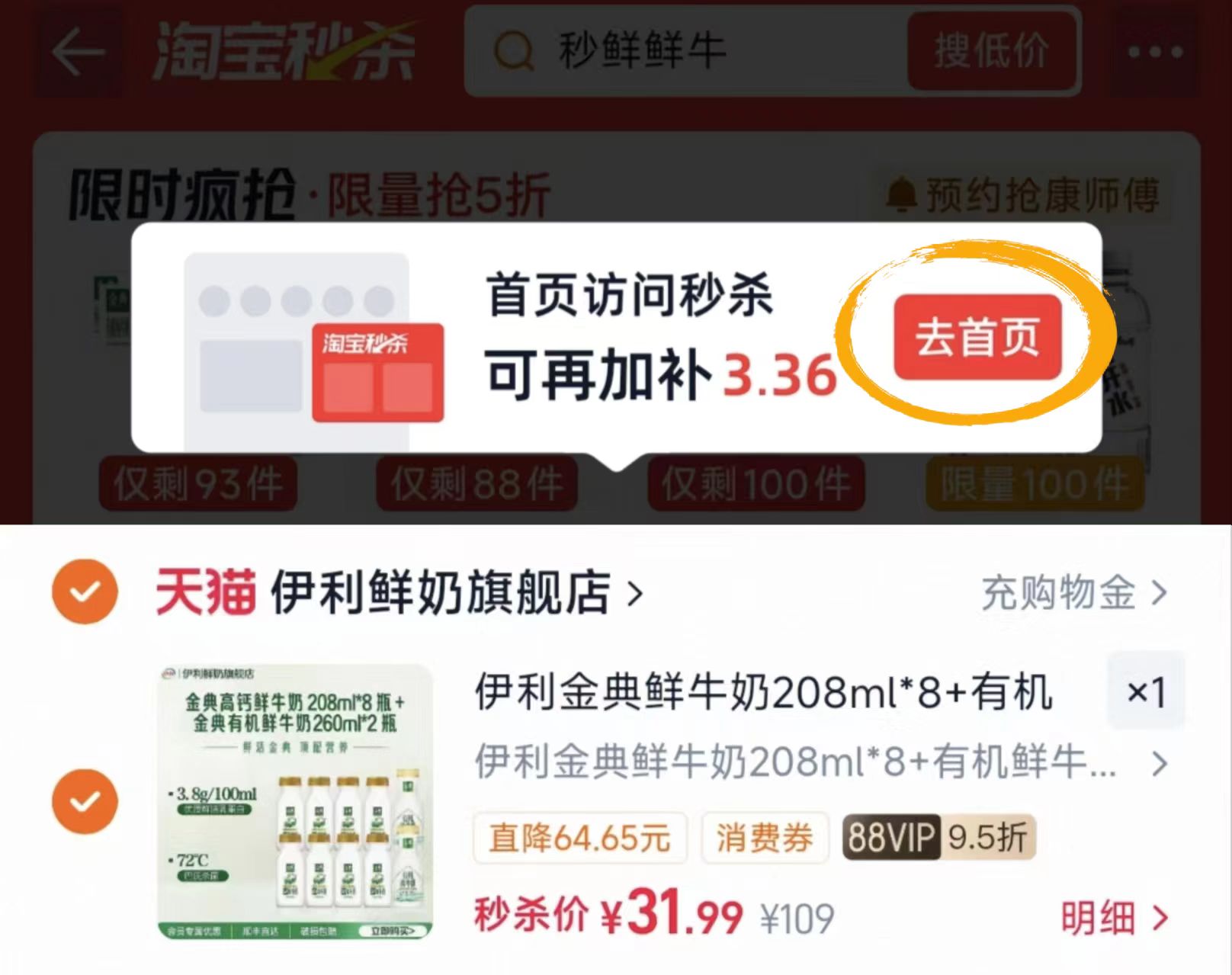This screenshot has width=1232, height=975.
Task: Open the 伊利金典鲜牛奶 product image
Action: coord(296,802)
